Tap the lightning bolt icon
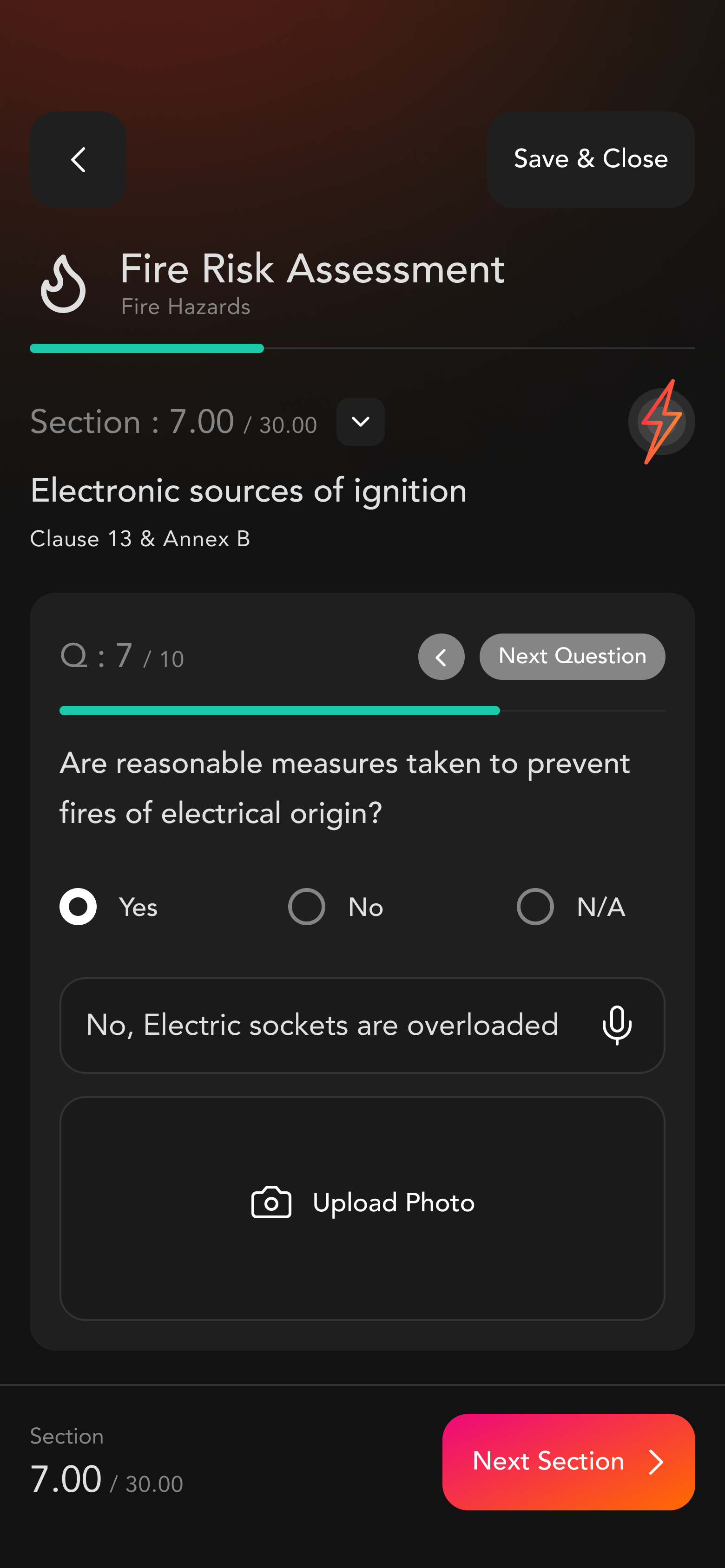This screenshot has height=1568, width=725. [661, 422]
